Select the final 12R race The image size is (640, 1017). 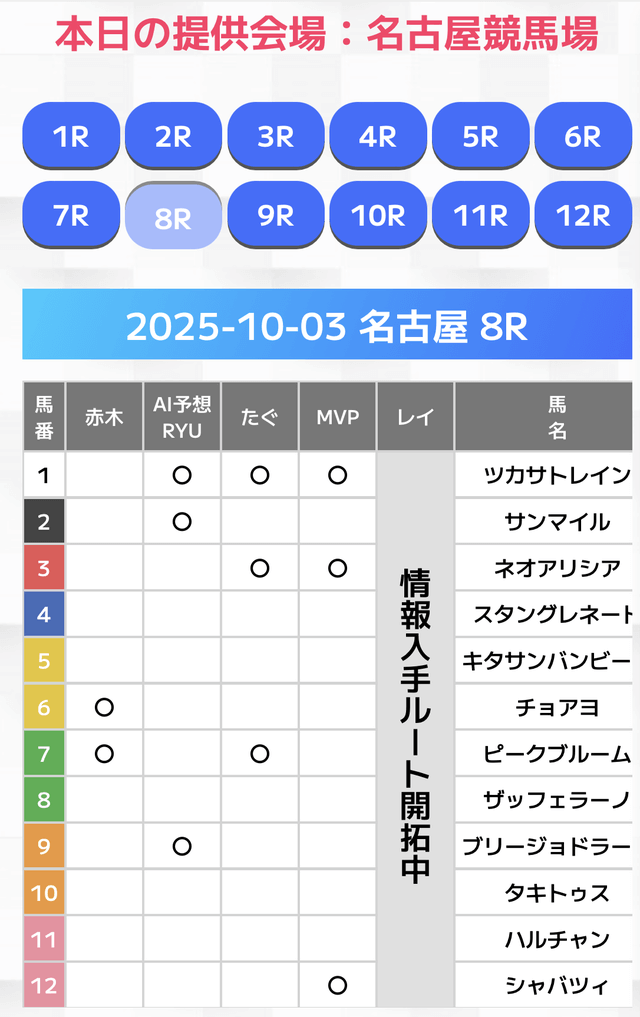(x=582, y=214)
